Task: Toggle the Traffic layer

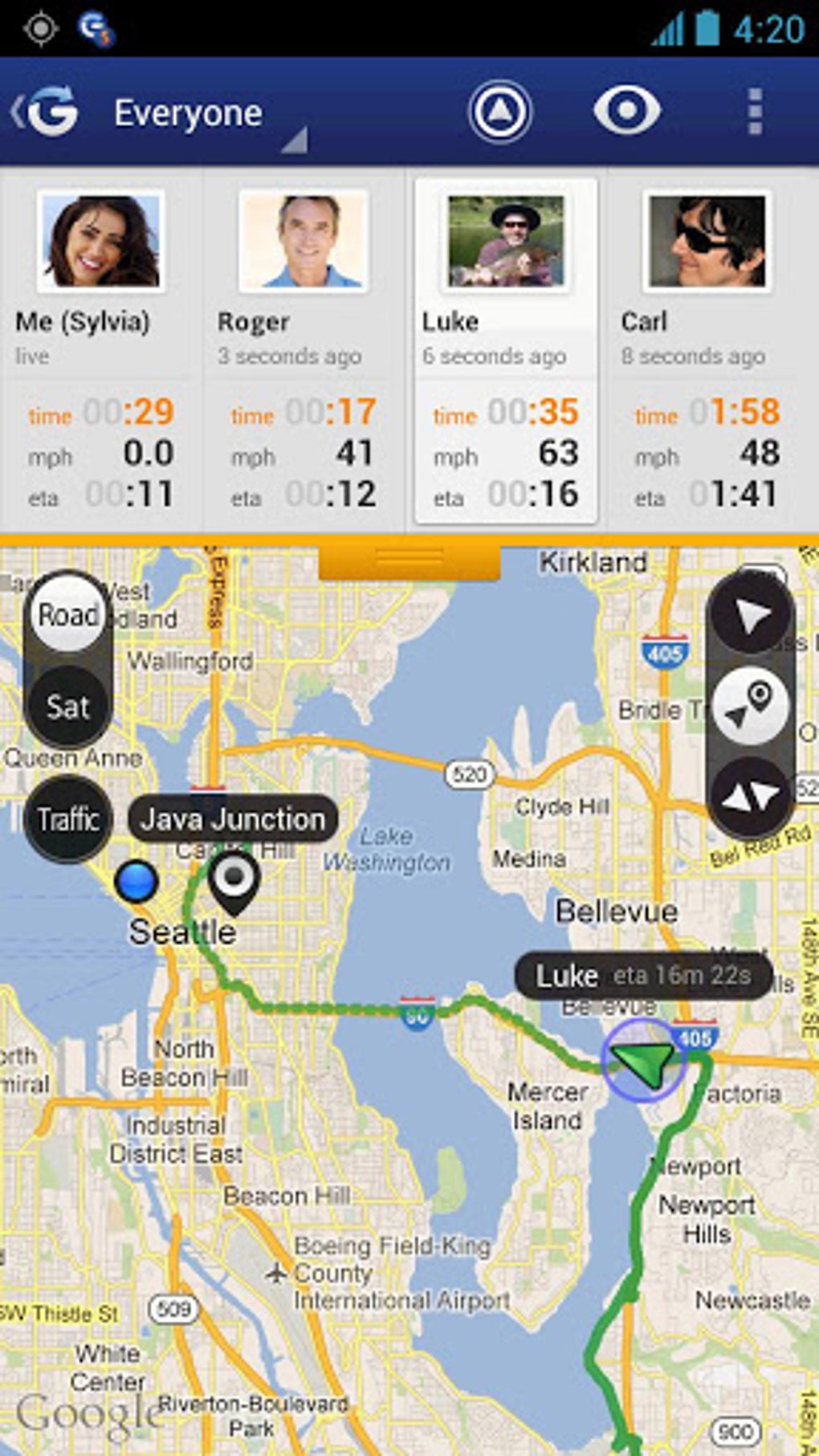Action: click(x=68, y=819)
